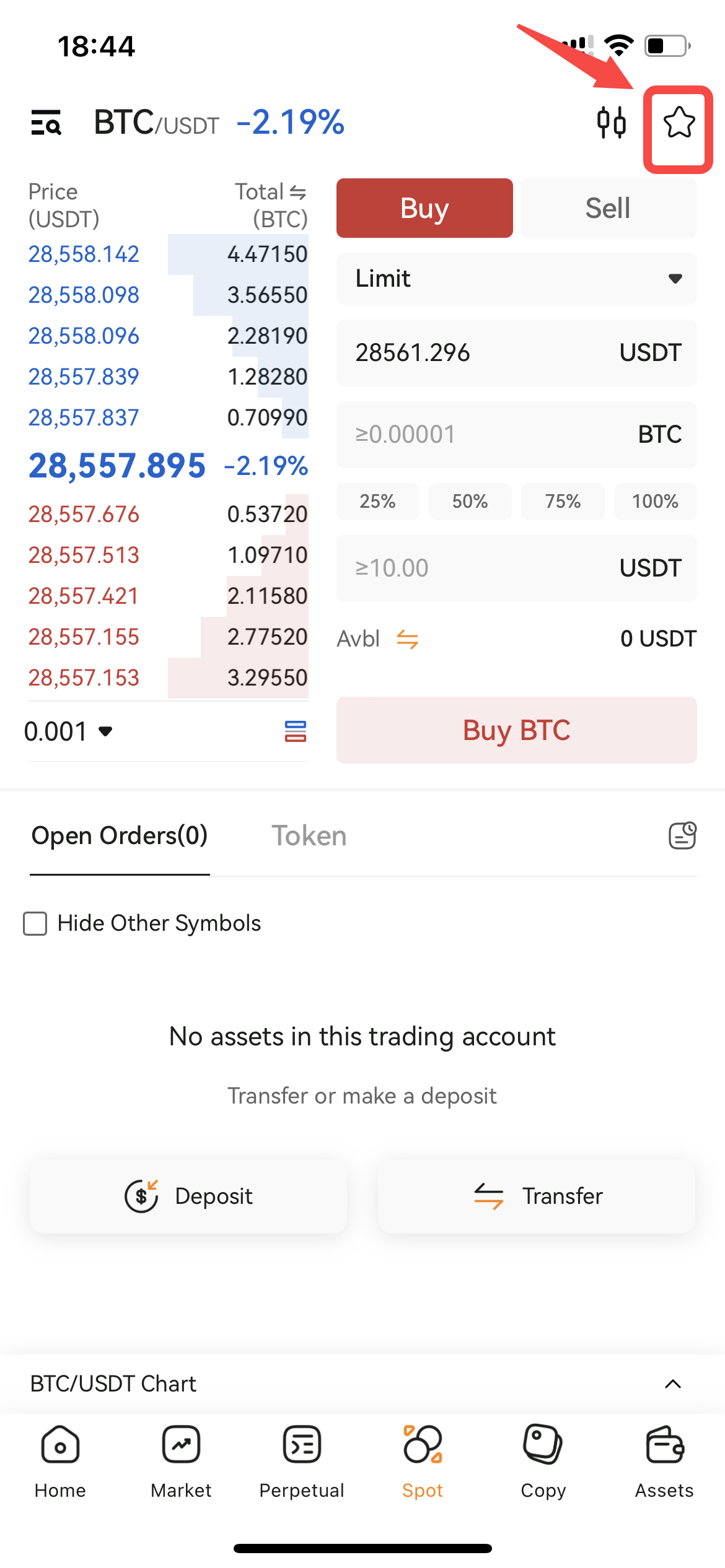Tap the Deposit button
The width and height of the screenshot is (725, 1568).
(188, 1196)
